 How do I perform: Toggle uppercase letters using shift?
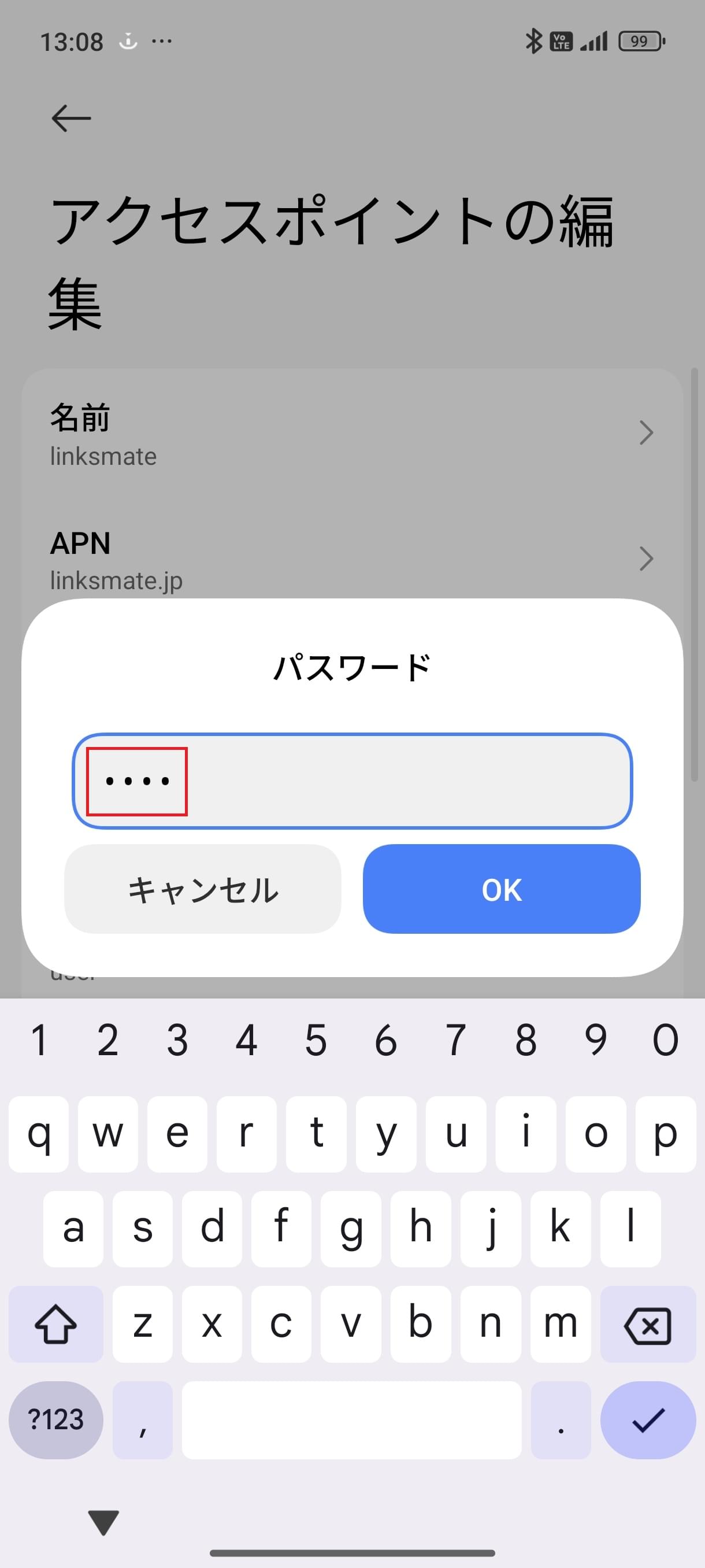point(55,1323)
